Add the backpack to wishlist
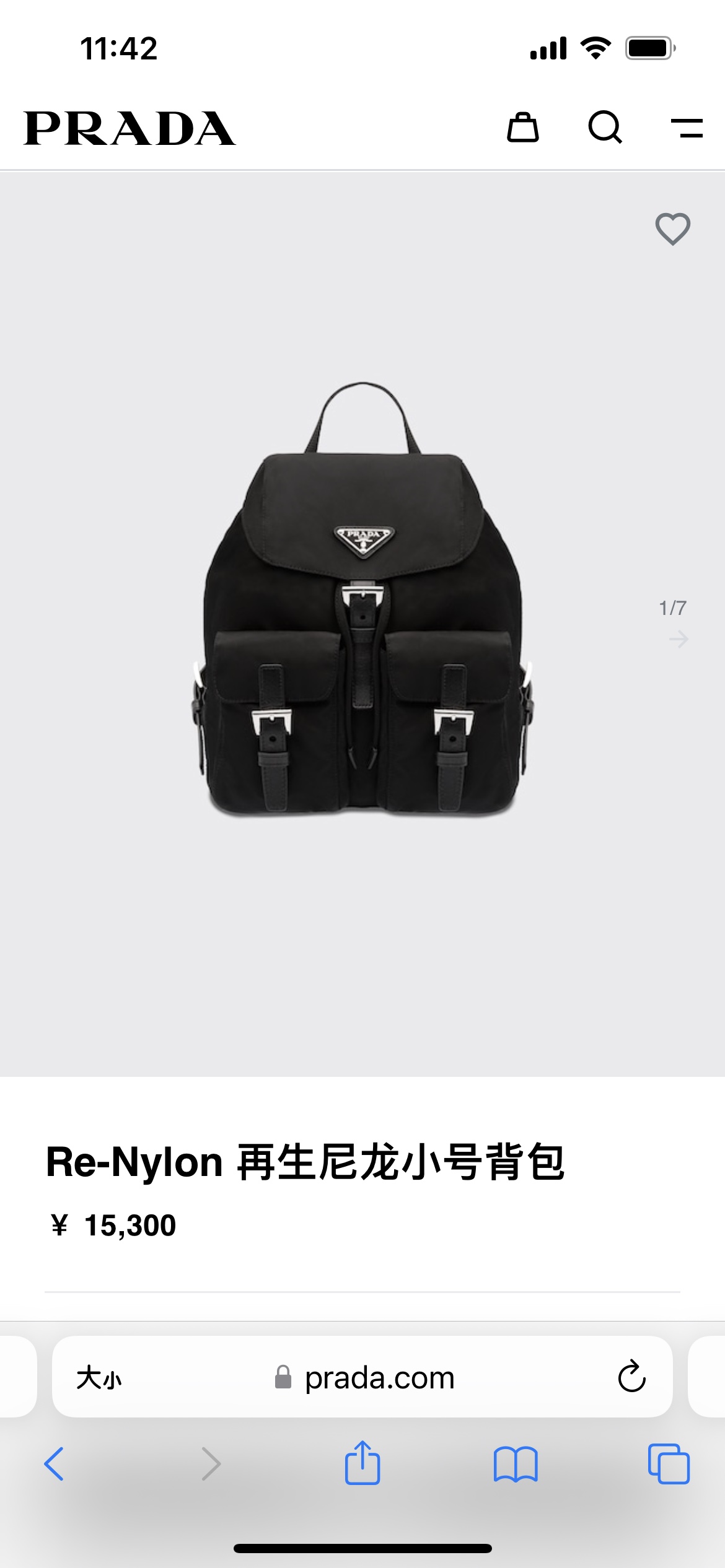 673,229
